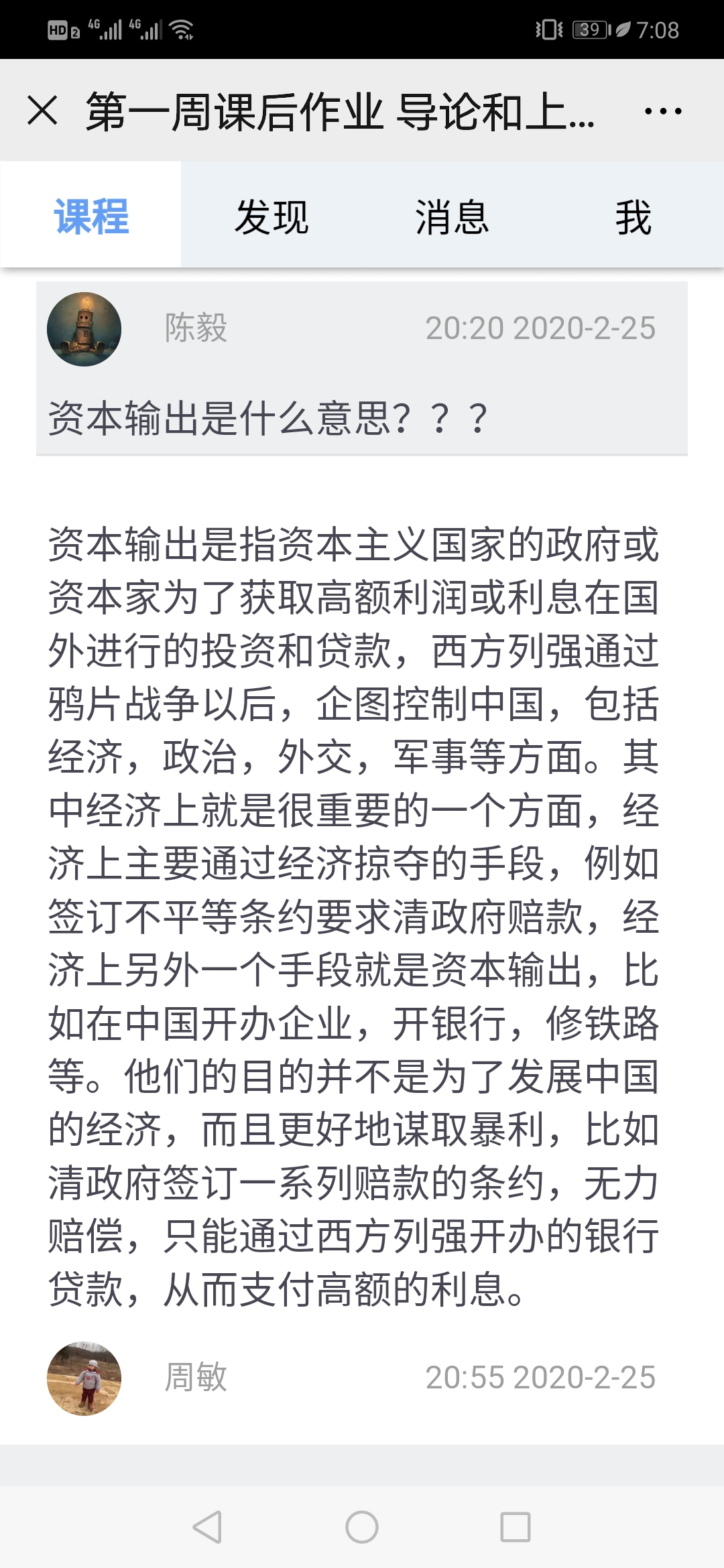Screen dimensions: 724x1568
Task: Select the 课程 tab
Action: tap(90, 216)
